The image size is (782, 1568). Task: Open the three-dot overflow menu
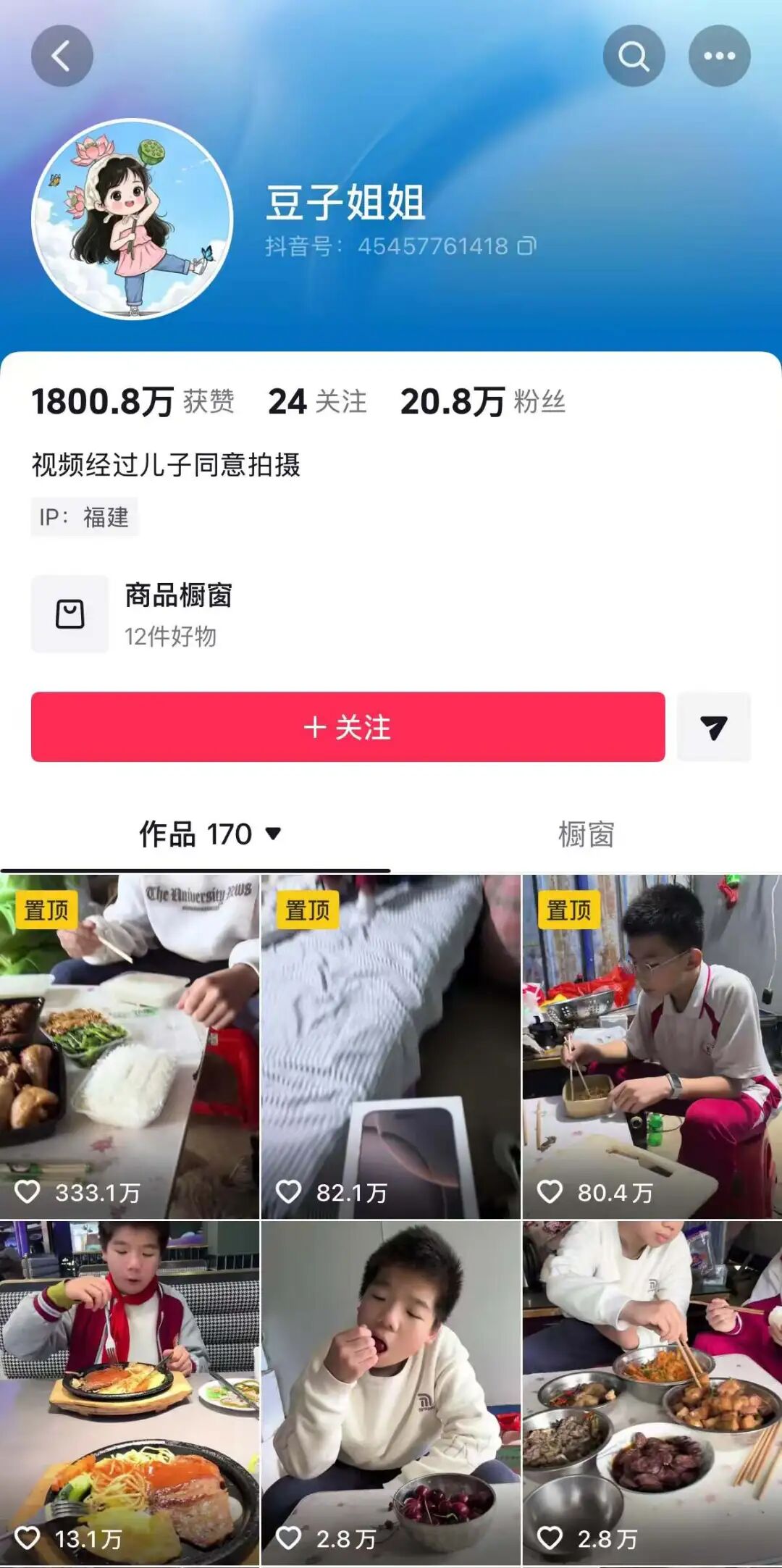tap(719, 56)
